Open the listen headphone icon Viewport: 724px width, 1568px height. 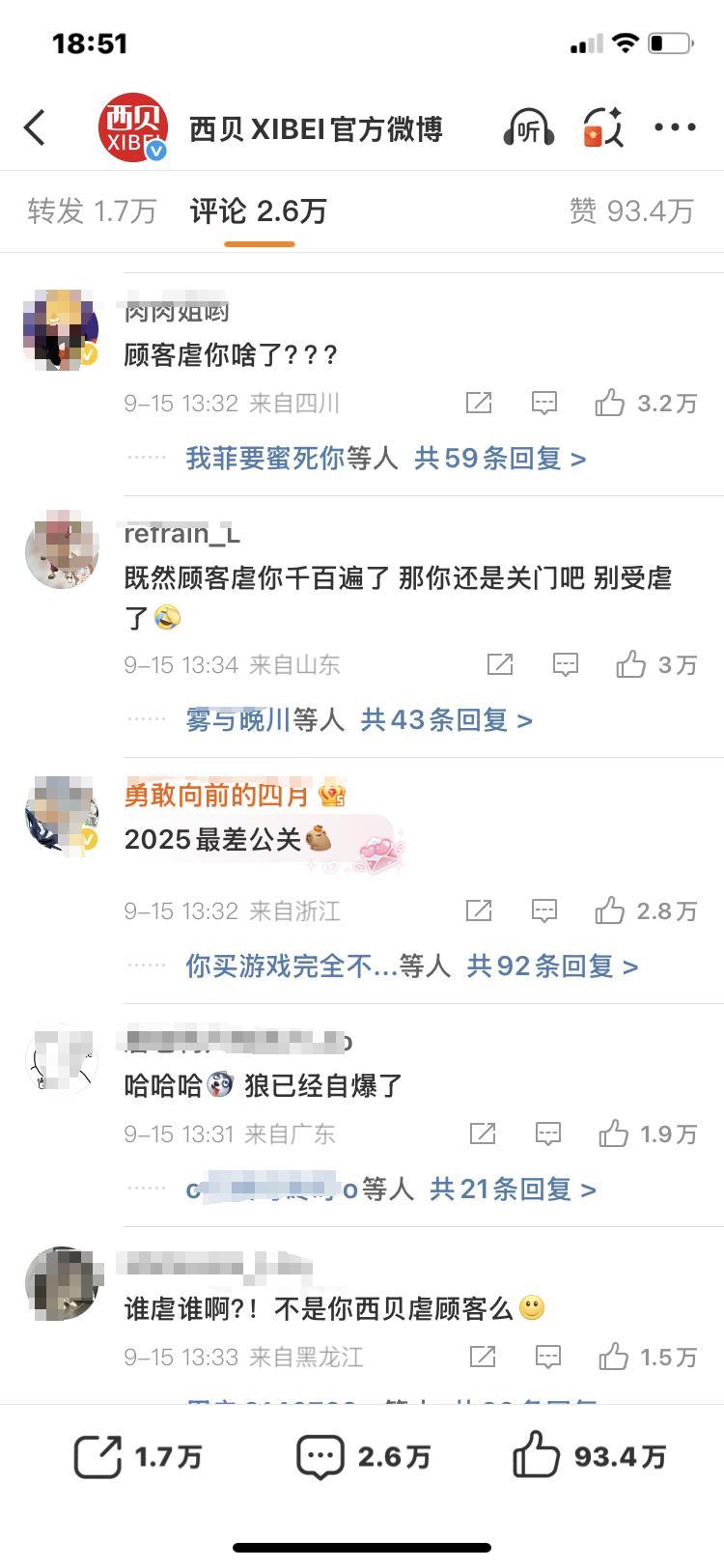pyautogui.click(x=528, y=127)
